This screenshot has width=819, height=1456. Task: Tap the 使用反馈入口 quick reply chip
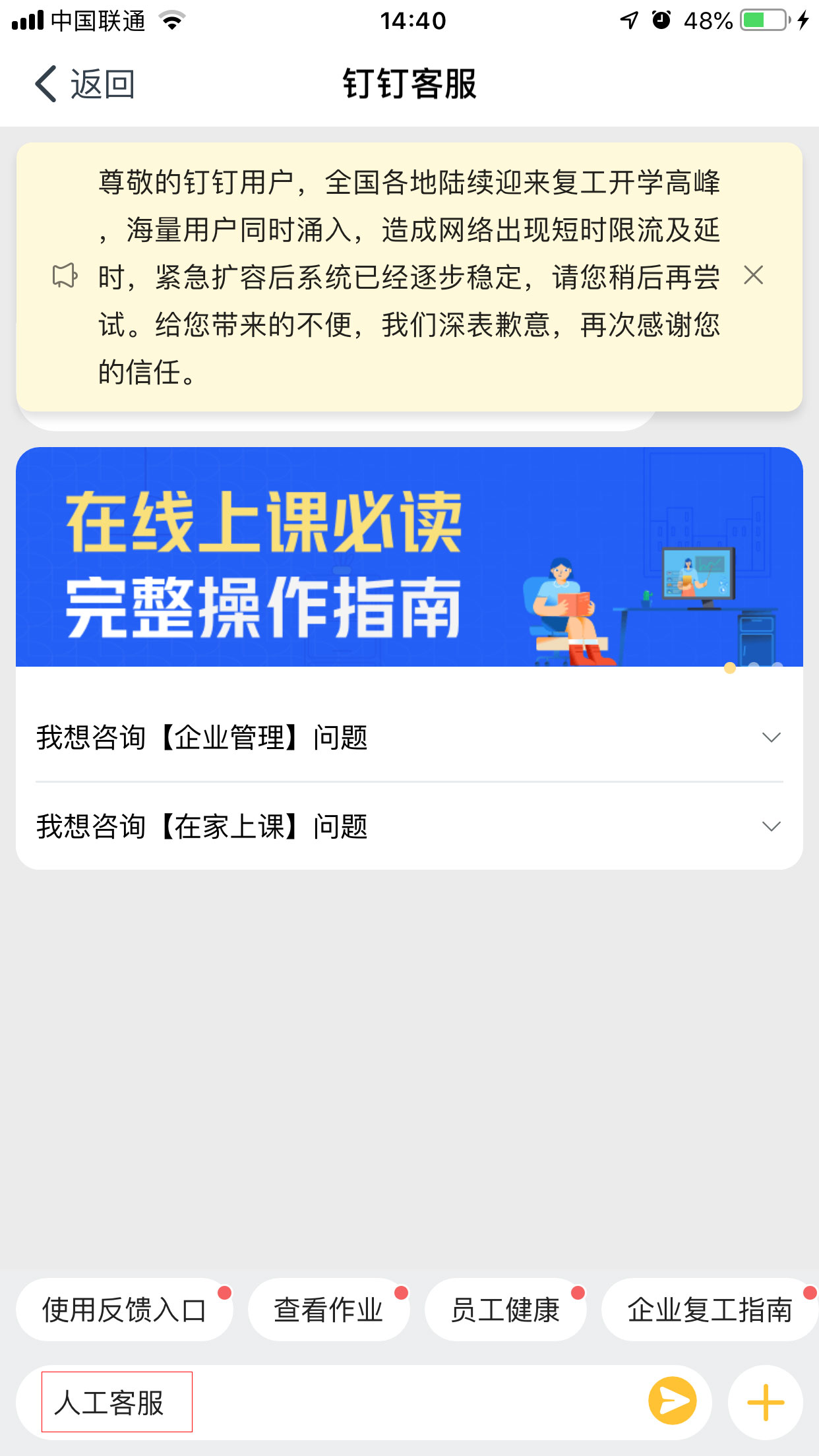(x=124, y=1308)
